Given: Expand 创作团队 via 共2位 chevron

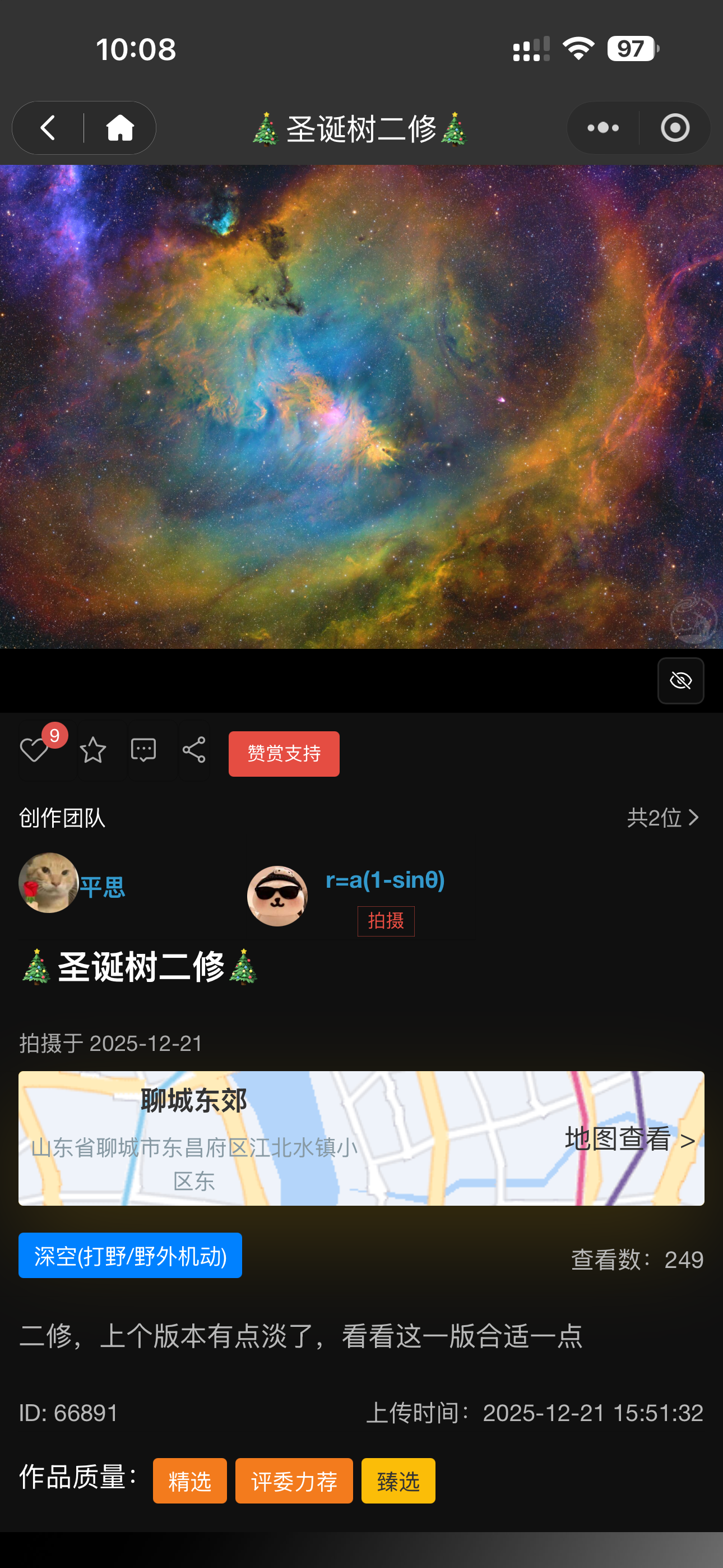Looking at the screenshot, I should coord(664,818).
